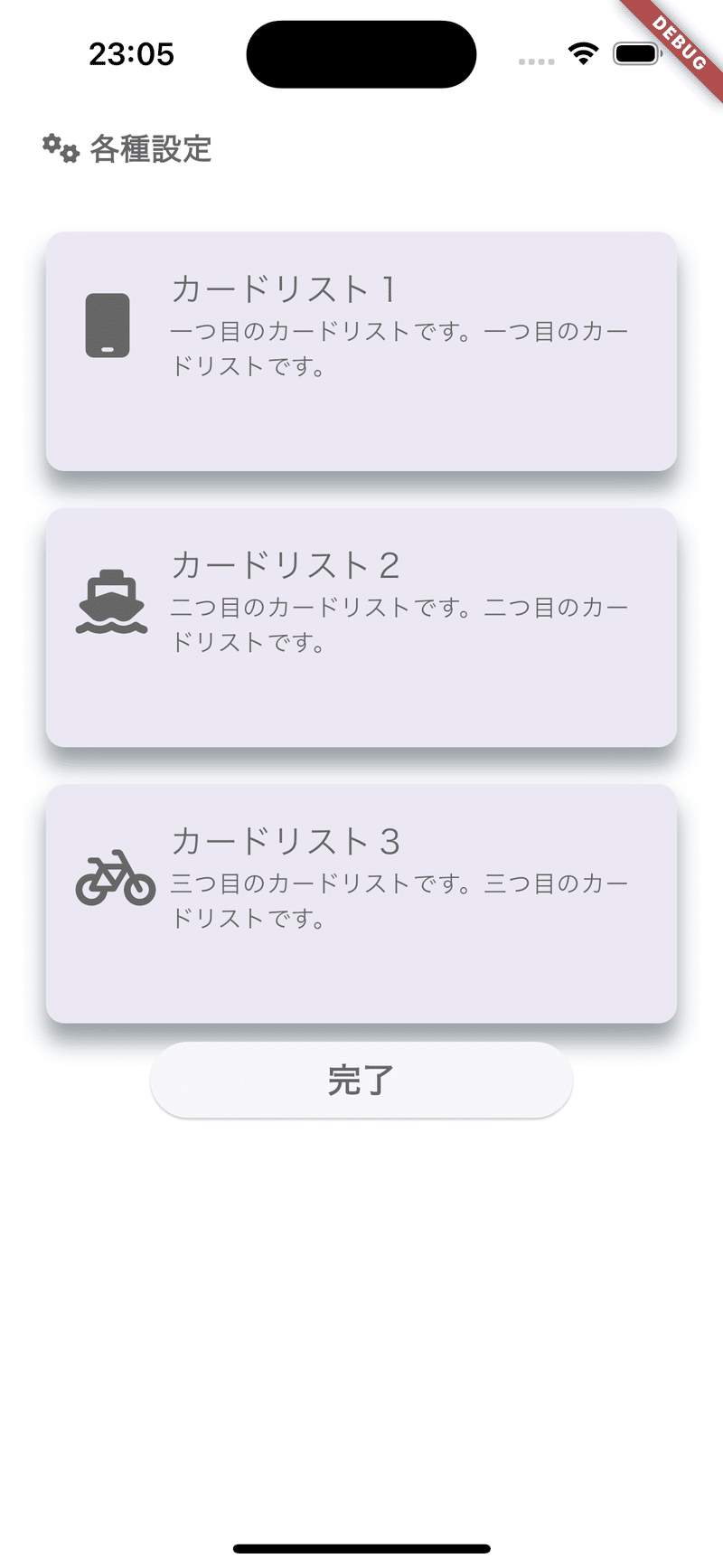Open the カードリスト１ card
The image size is (723, 1568).
point(361,352)
